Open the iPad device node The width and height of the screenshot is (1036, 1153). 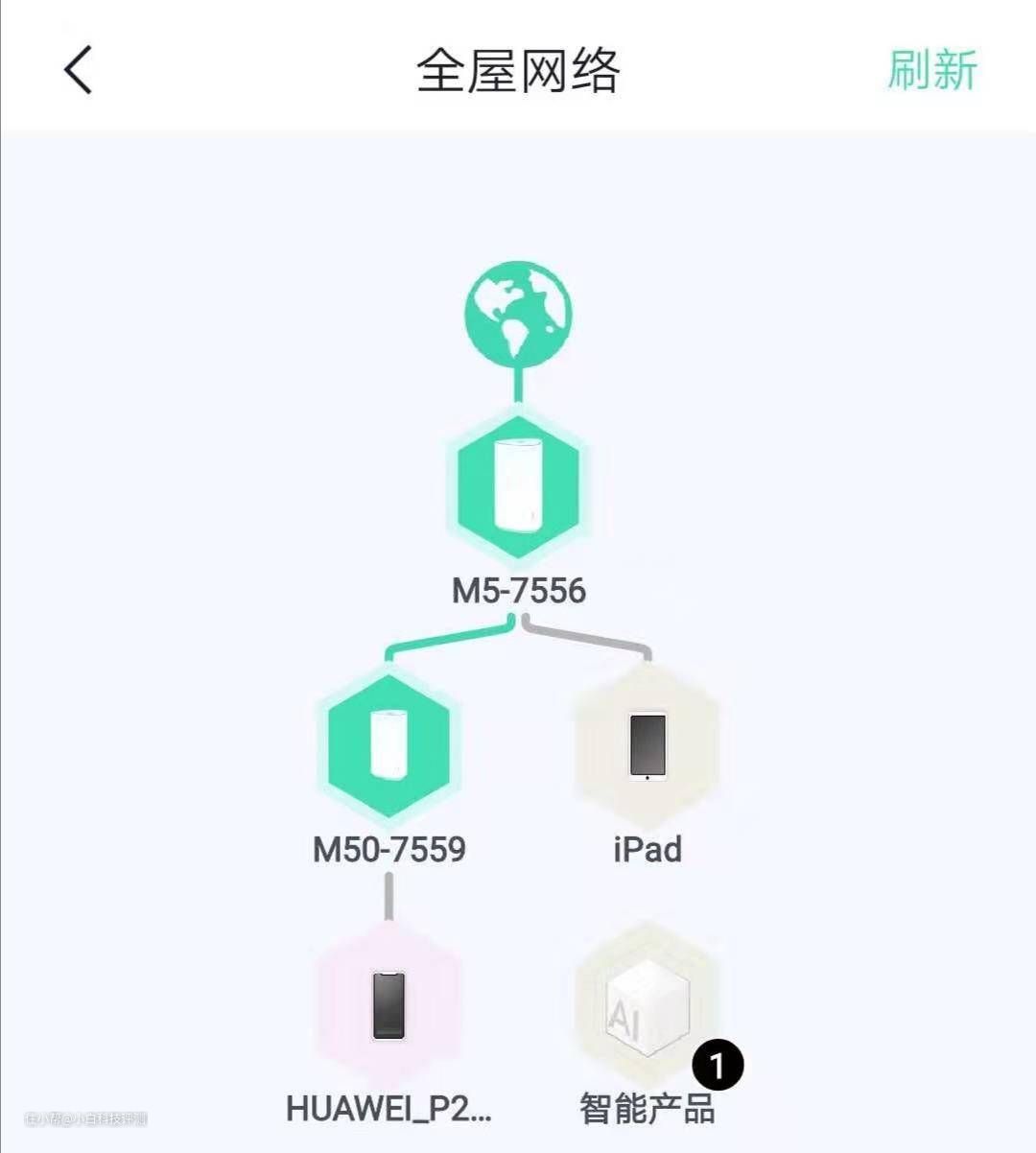tap(647, 745)
